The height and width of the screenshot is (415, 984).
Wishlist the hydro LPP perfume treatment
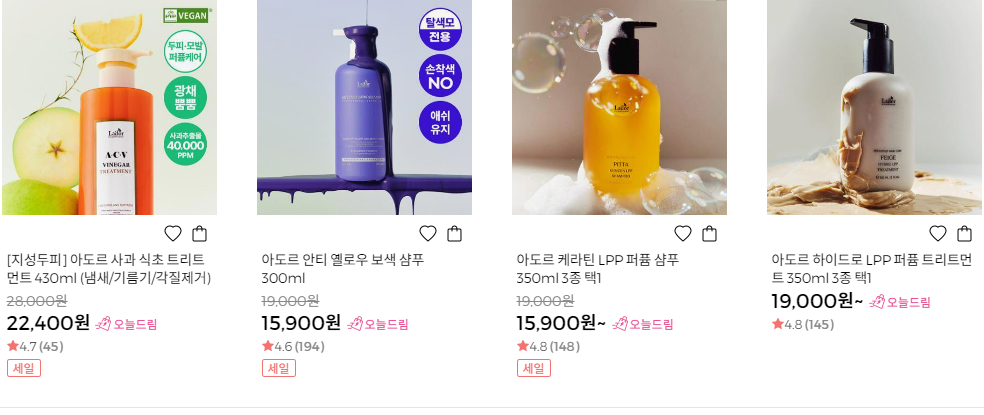(938, 234)
